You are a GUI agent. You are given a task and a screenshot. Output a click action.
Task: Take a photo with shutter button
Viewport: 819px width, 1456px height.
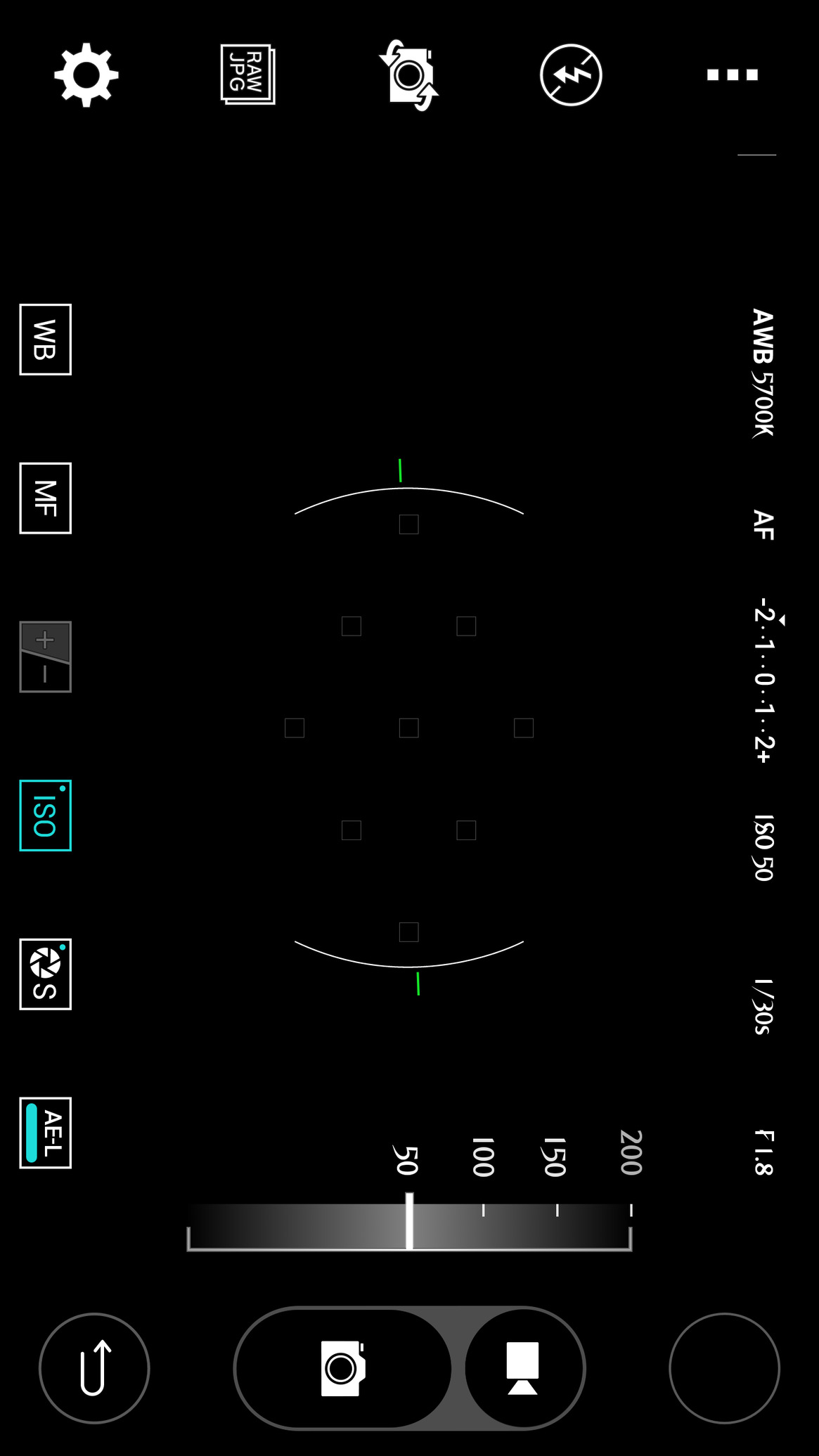[342, 1368]
